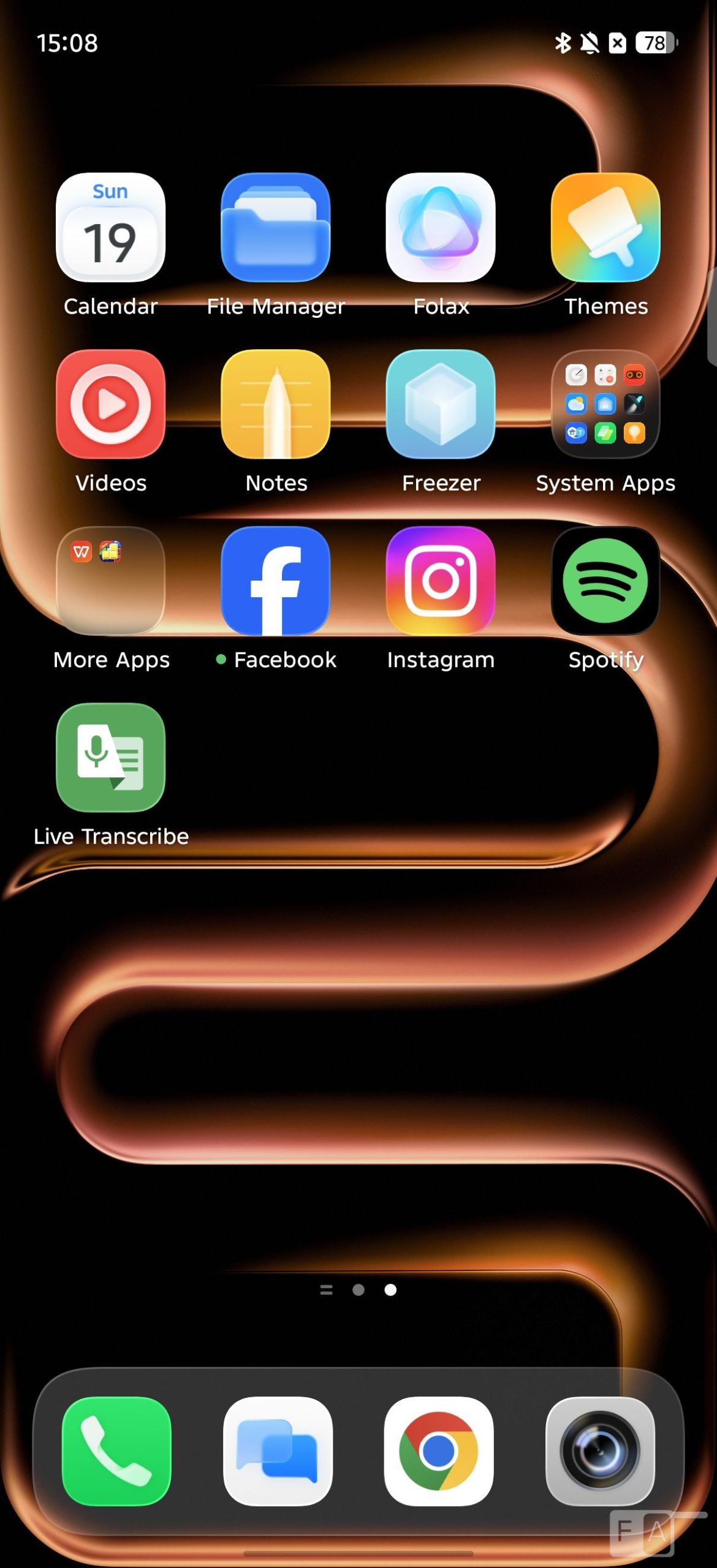717x1568 pixels.
Task: Open Instagram
Action: click(x=441, y=581)
